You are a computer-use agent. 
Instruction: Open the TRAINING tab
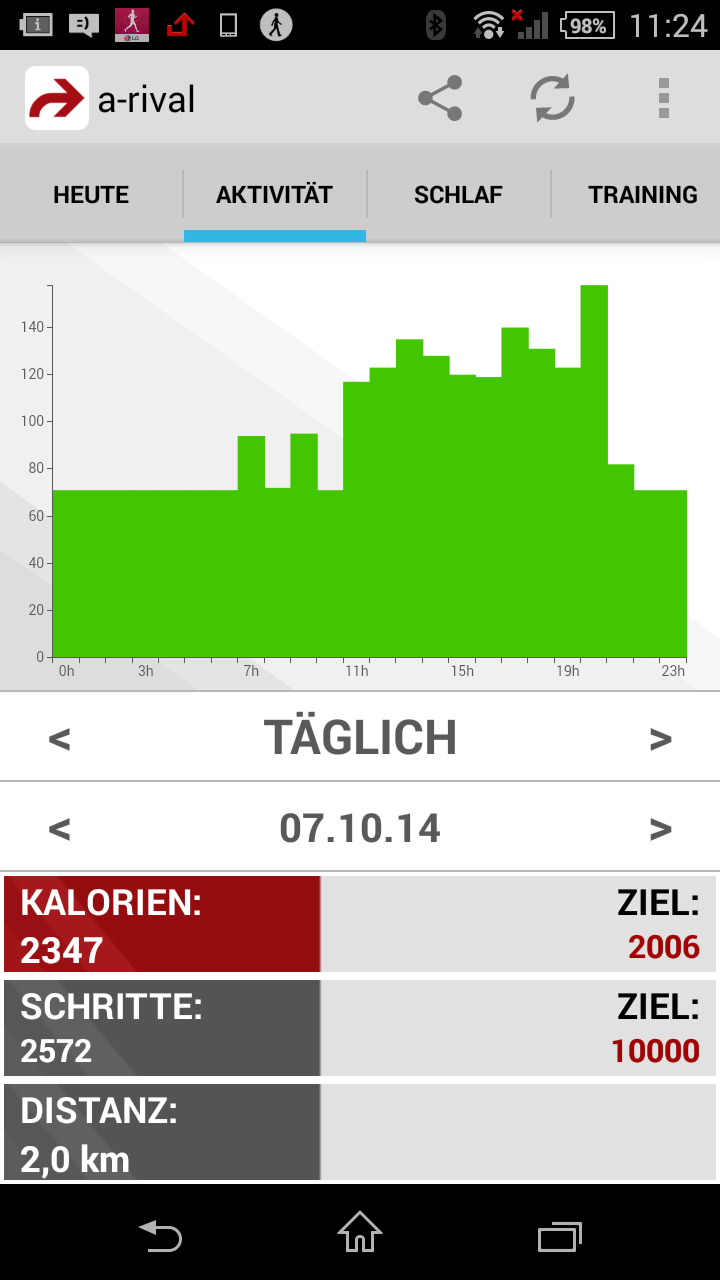pyautogui.click(x=642, y=195)
